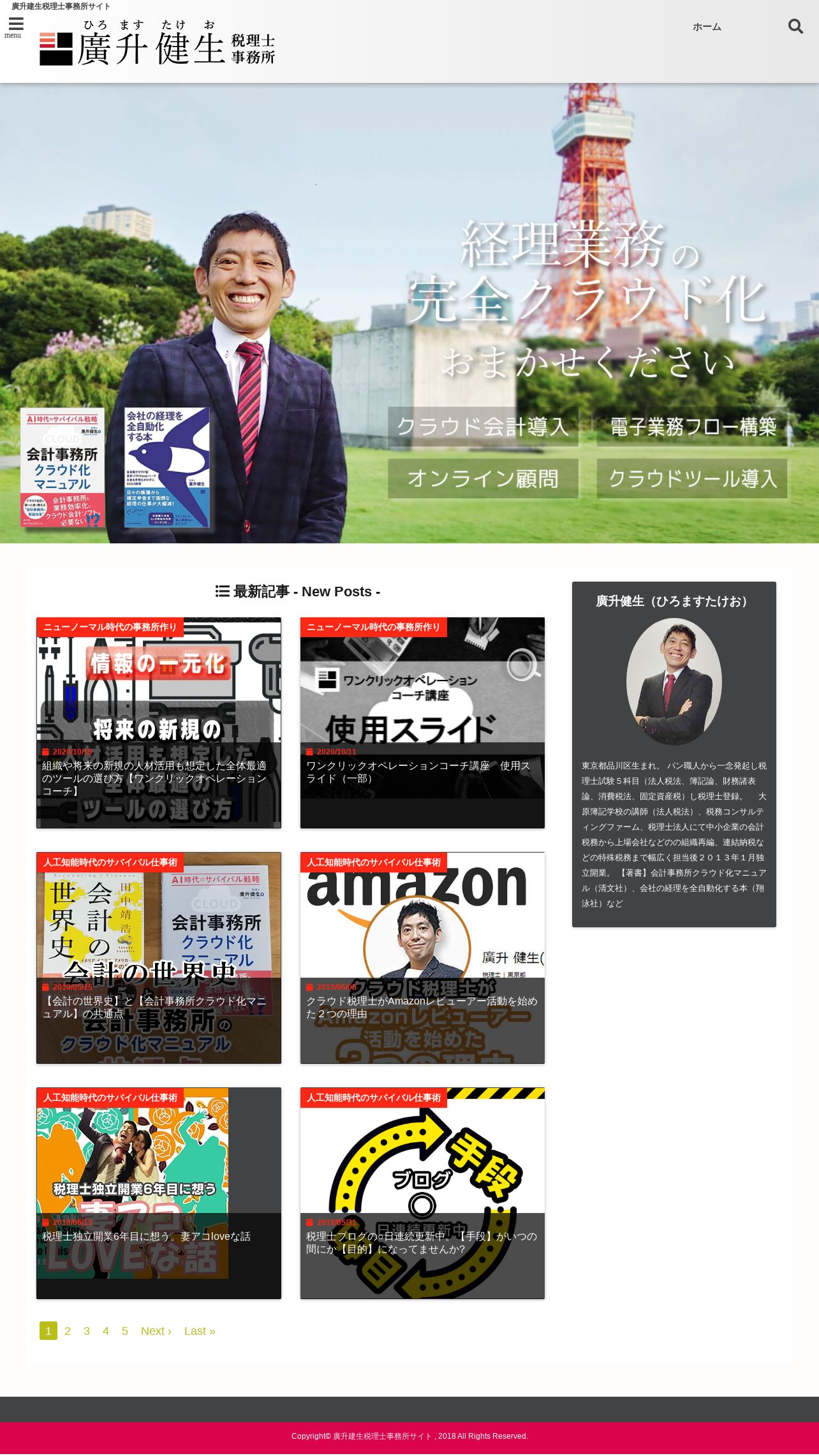Open the Amazonレビューアー活動 article card
The width and height of the screenshot is (819, 1456).
(x=422, y=958)
